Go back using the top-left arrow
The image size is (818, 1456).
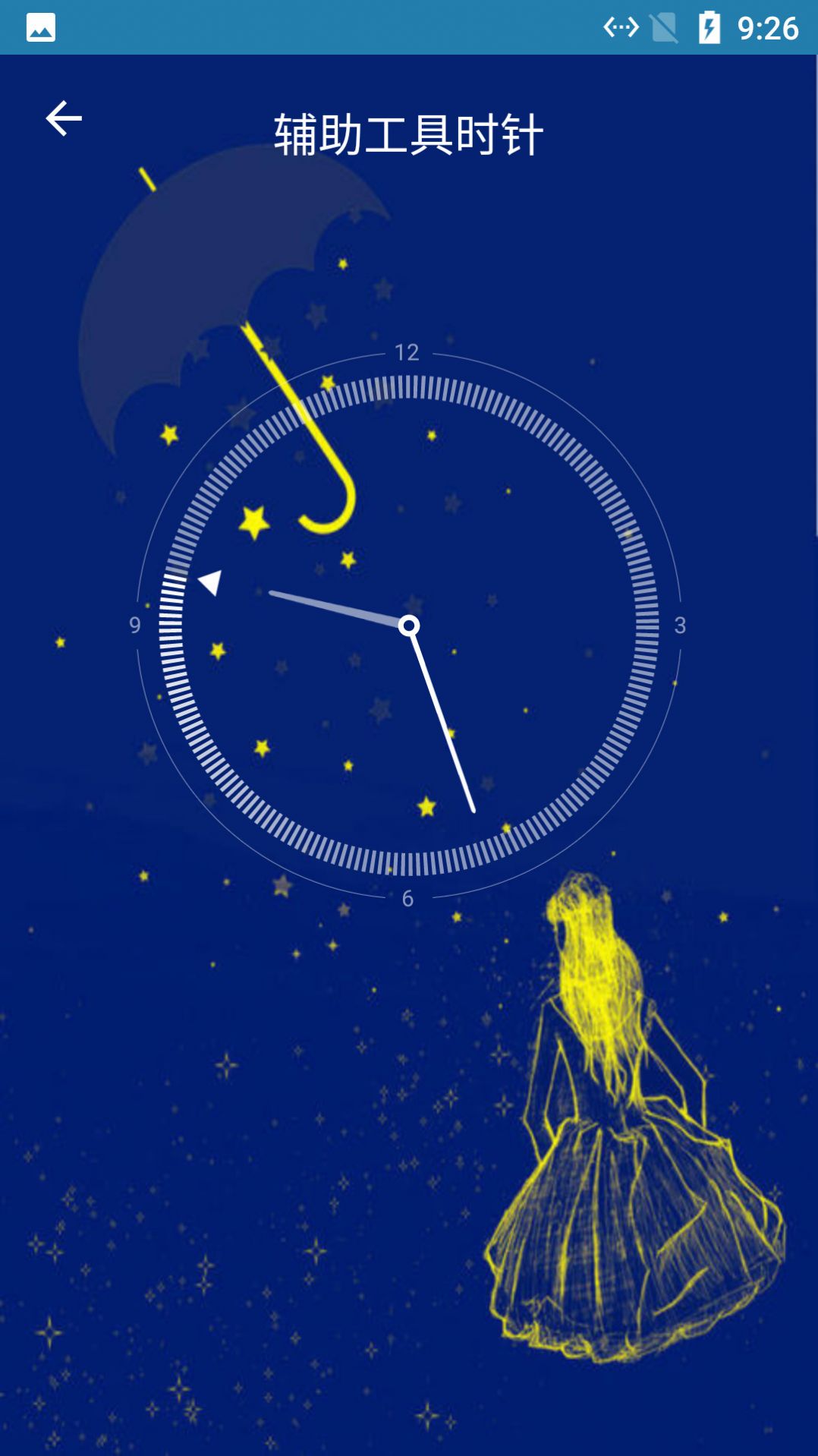point(64,118)
